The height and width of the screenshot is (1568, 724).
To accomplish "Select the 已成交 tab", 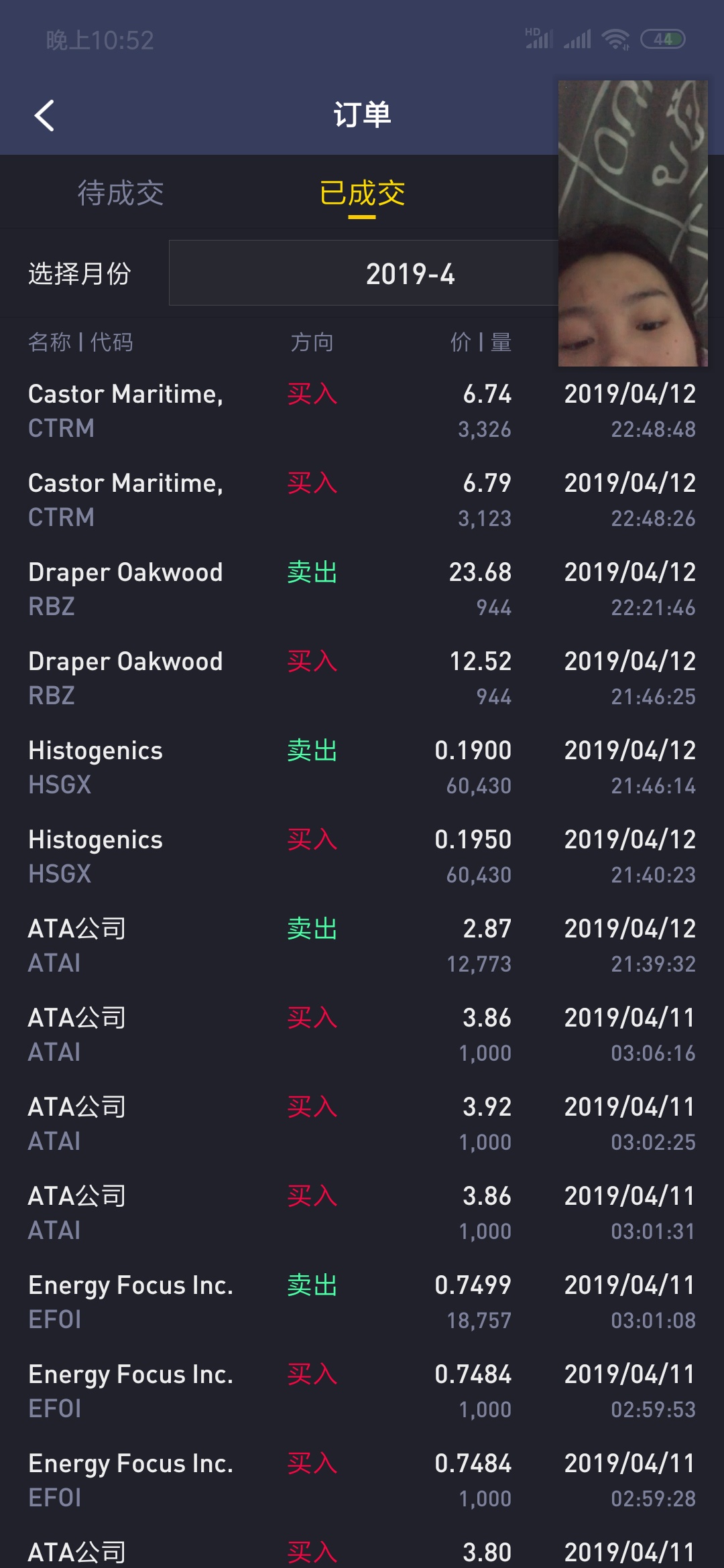I will coord(362,193).
